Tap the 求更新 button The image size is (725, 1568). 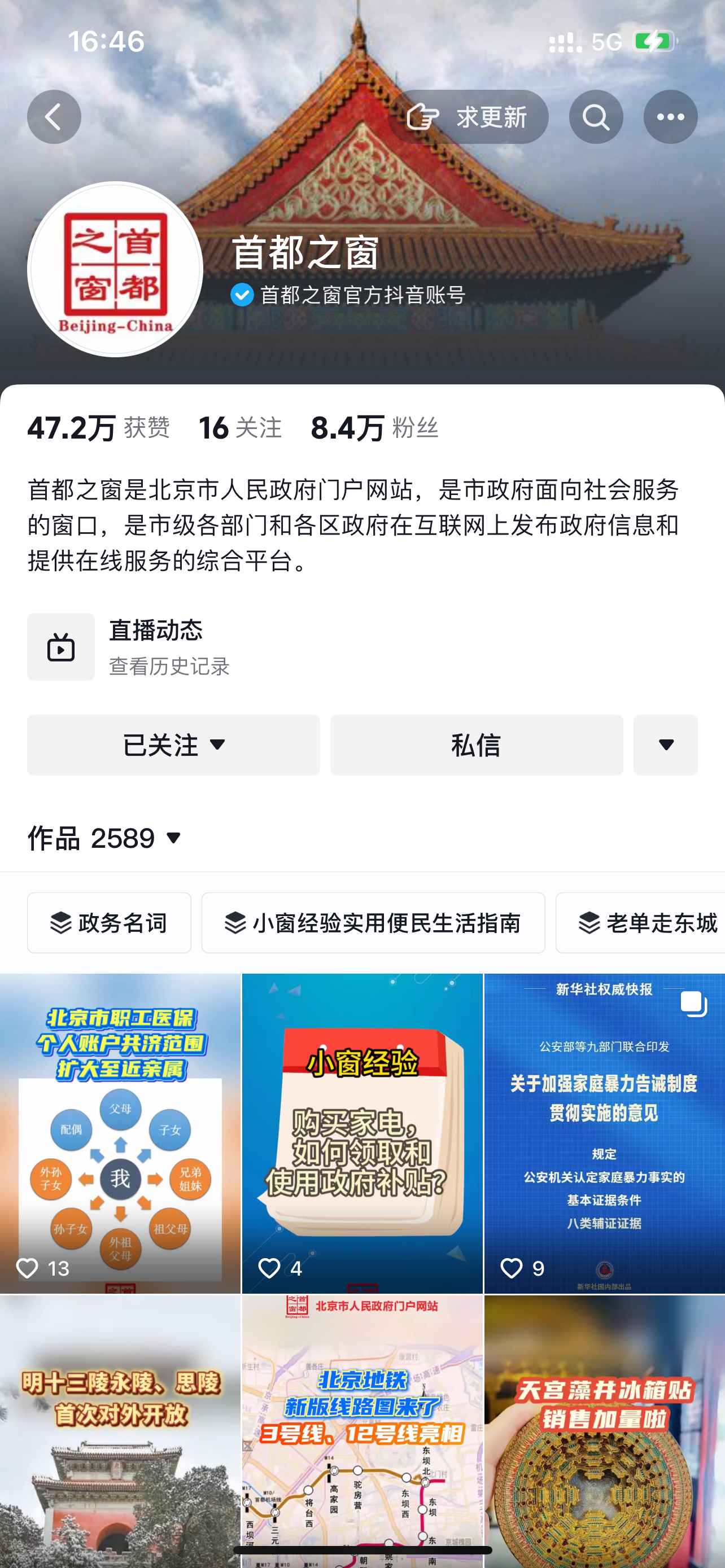468,117
